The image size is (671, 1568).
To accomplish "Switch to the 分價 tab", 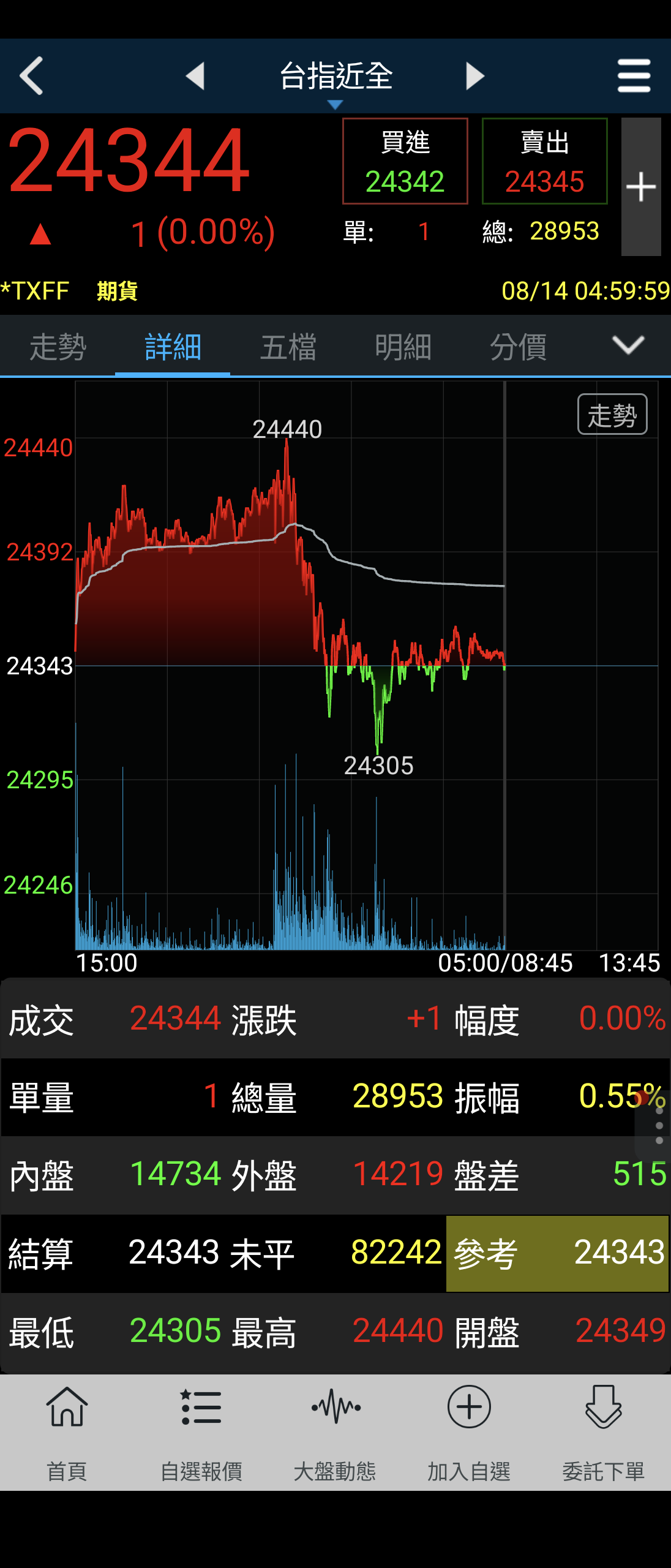I will pos(518,347).
